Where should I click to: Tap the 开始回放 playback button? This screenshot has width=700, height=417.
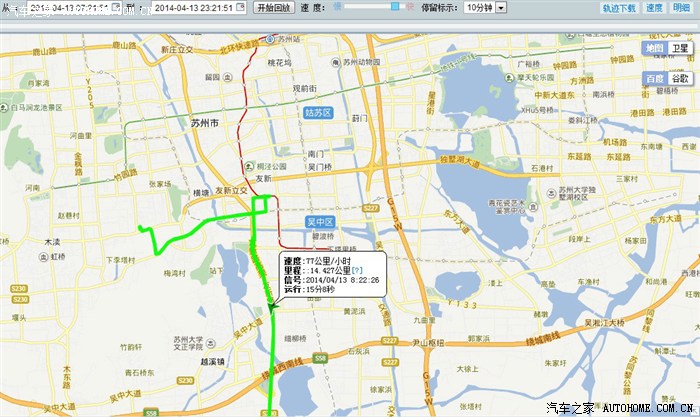pyautogui.click(x=273, y=7)
